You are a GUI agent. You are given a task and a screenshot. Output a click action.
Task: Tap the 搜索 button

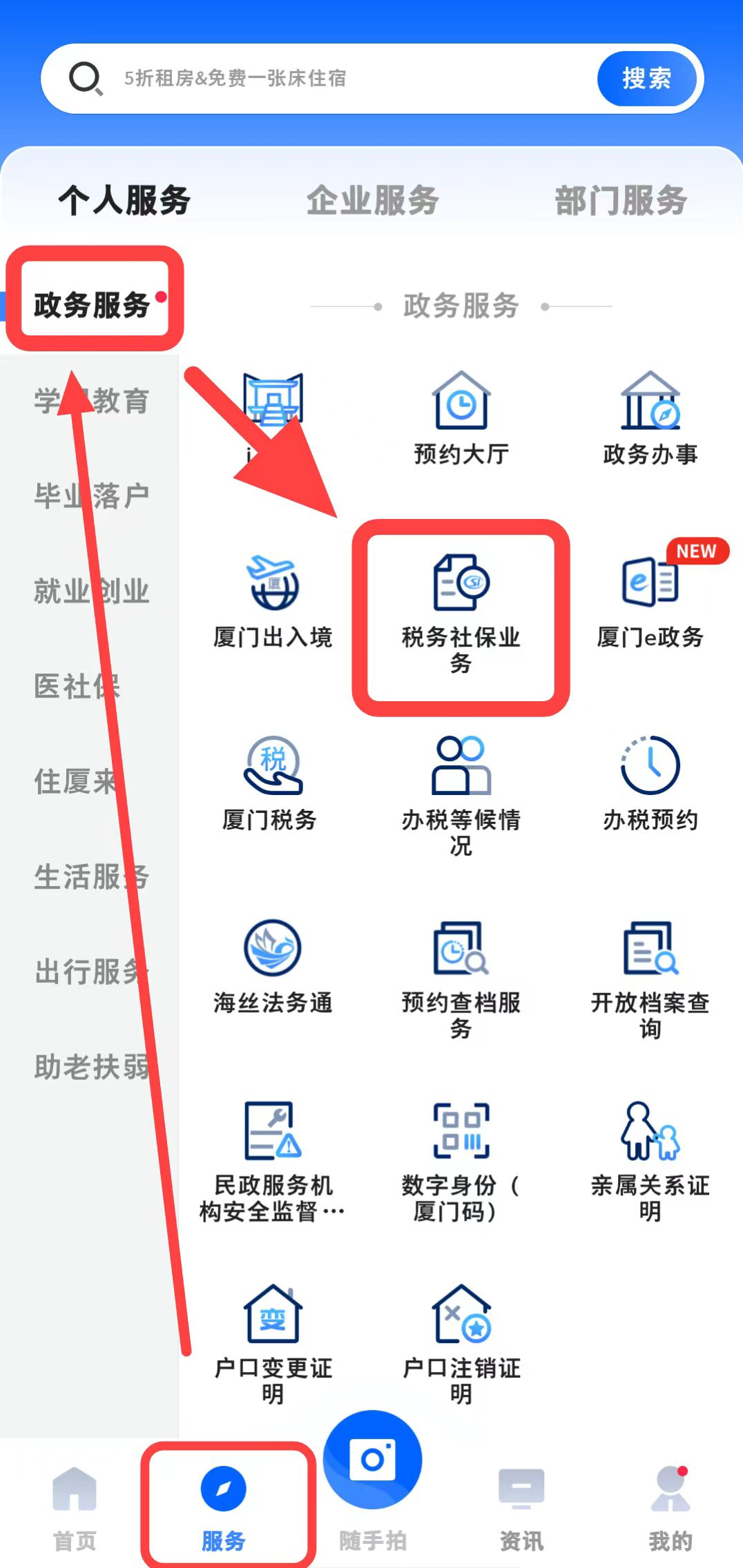pos(646,79)
